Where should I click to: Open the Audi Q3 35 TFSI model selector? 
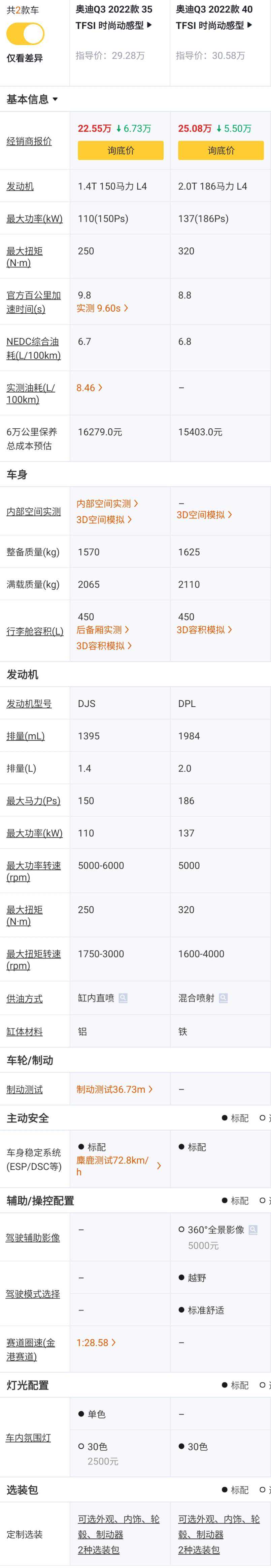(114, 18)
